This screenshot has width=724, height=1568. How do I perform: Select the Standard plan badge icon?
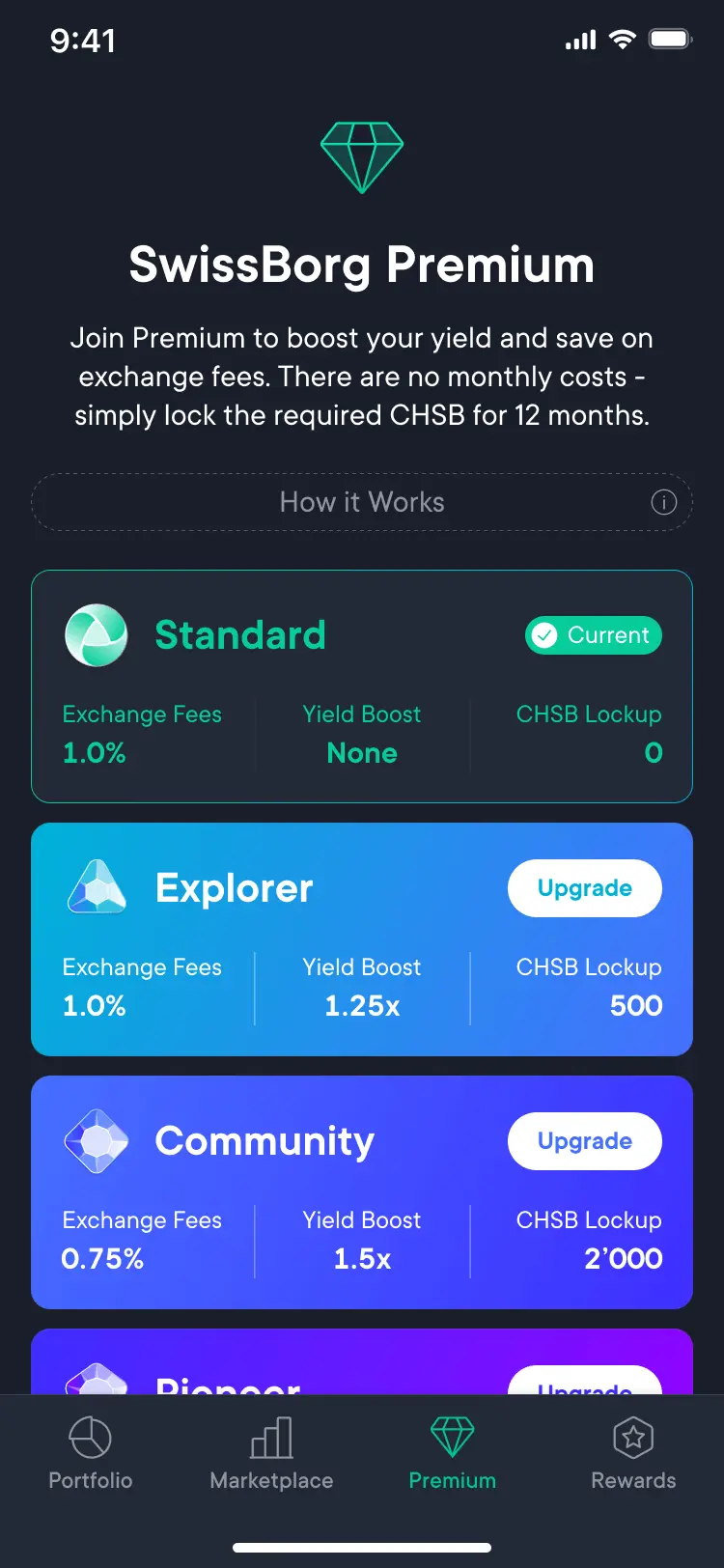(96, 635)
